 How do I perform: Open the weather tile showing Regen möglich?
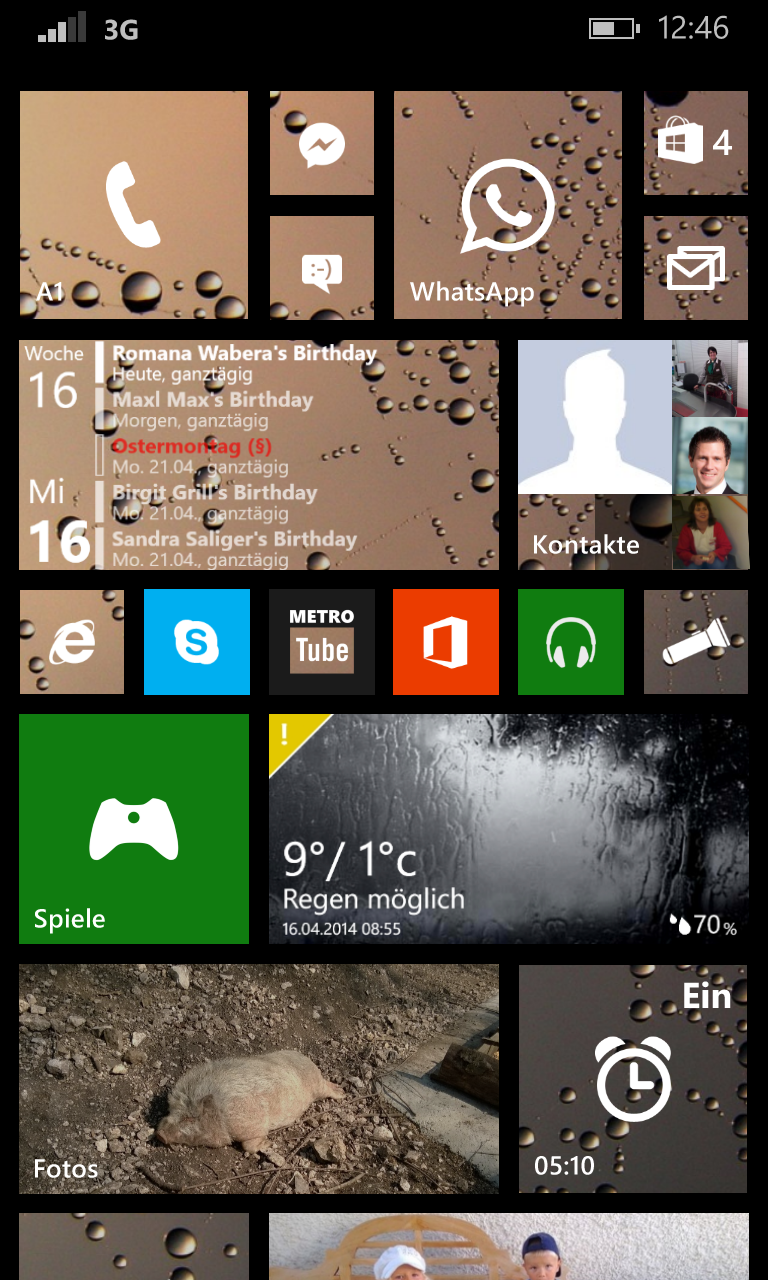tap(508, 829)
